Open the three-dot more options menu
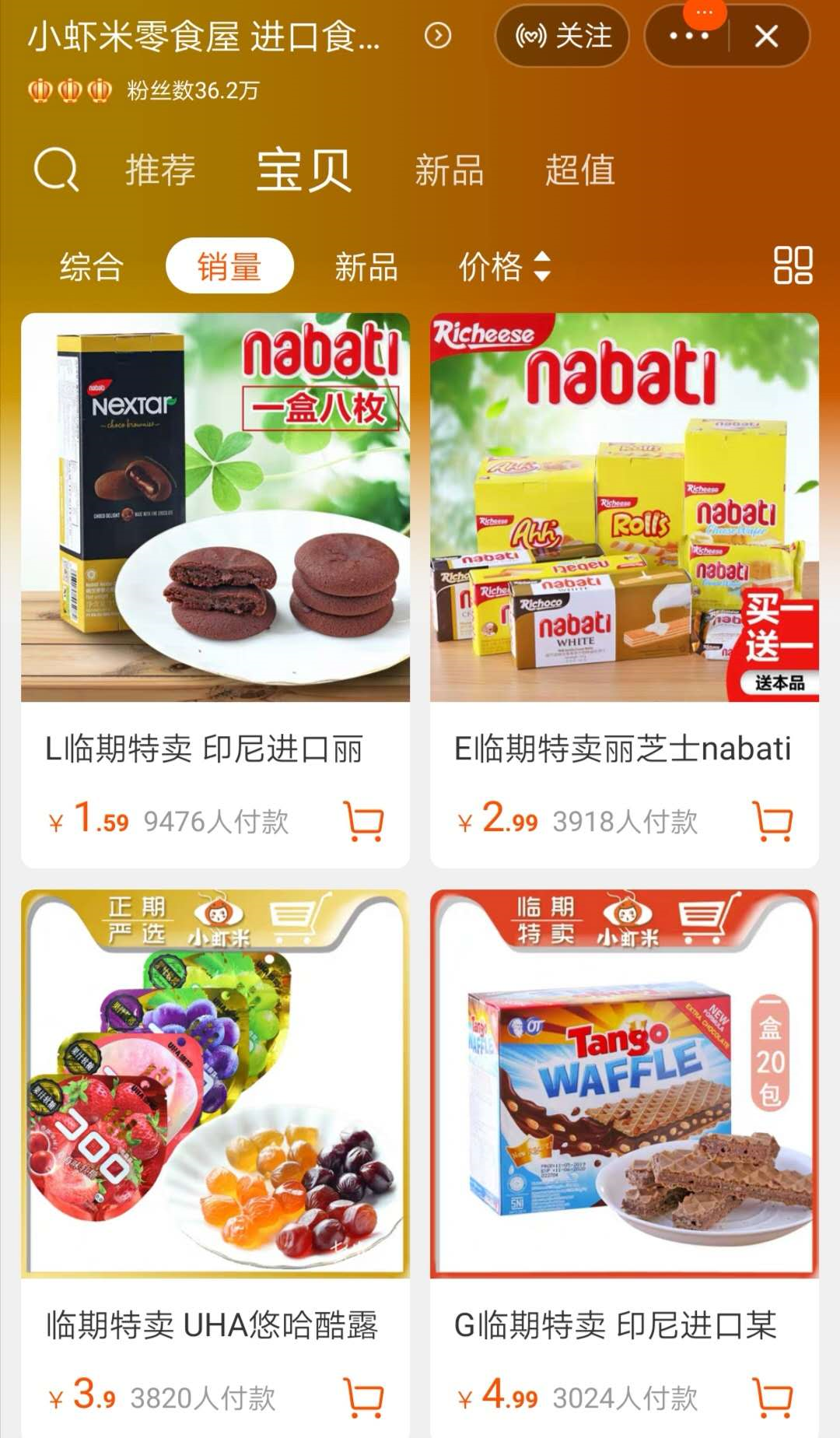 688,36
